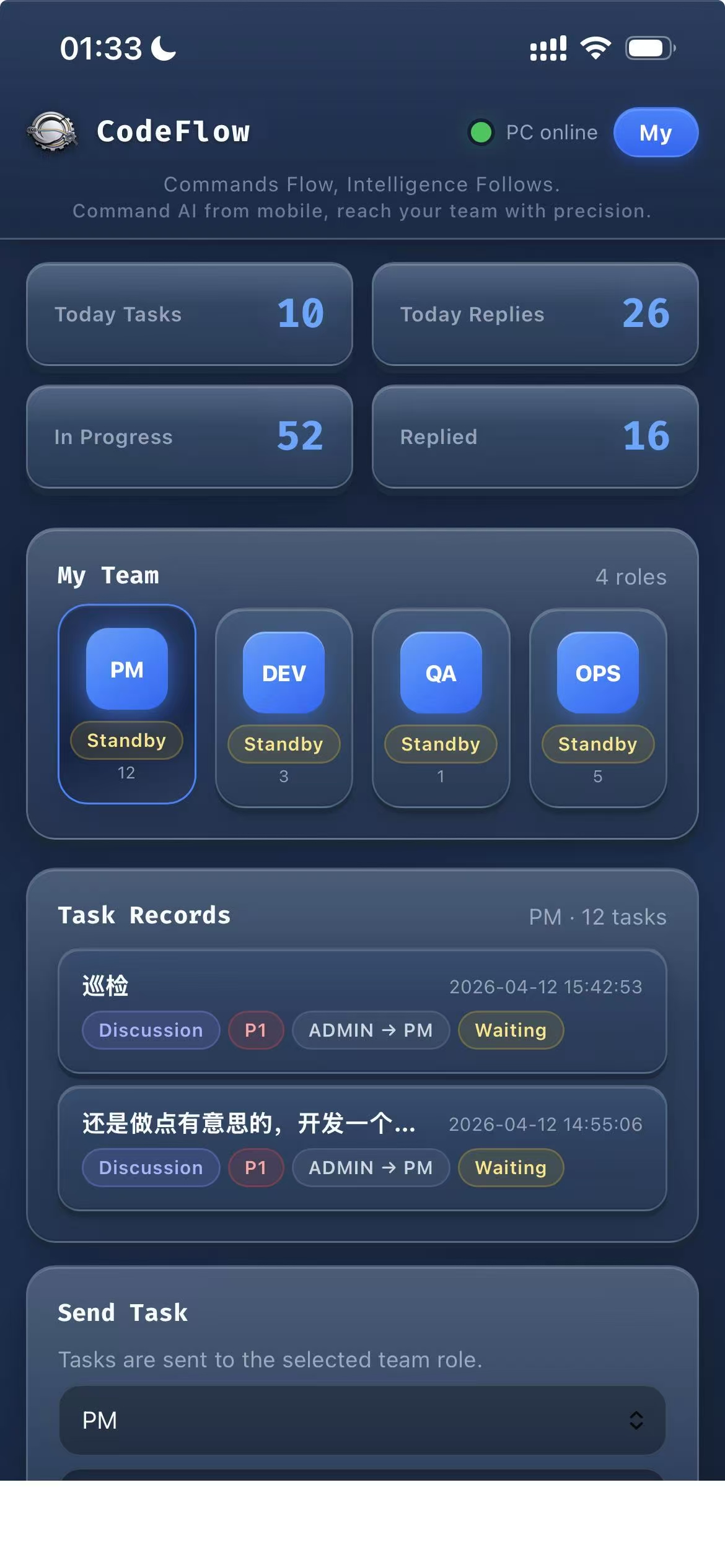
Task: Click the Replied stat card
Action: [x=535, y=437]
